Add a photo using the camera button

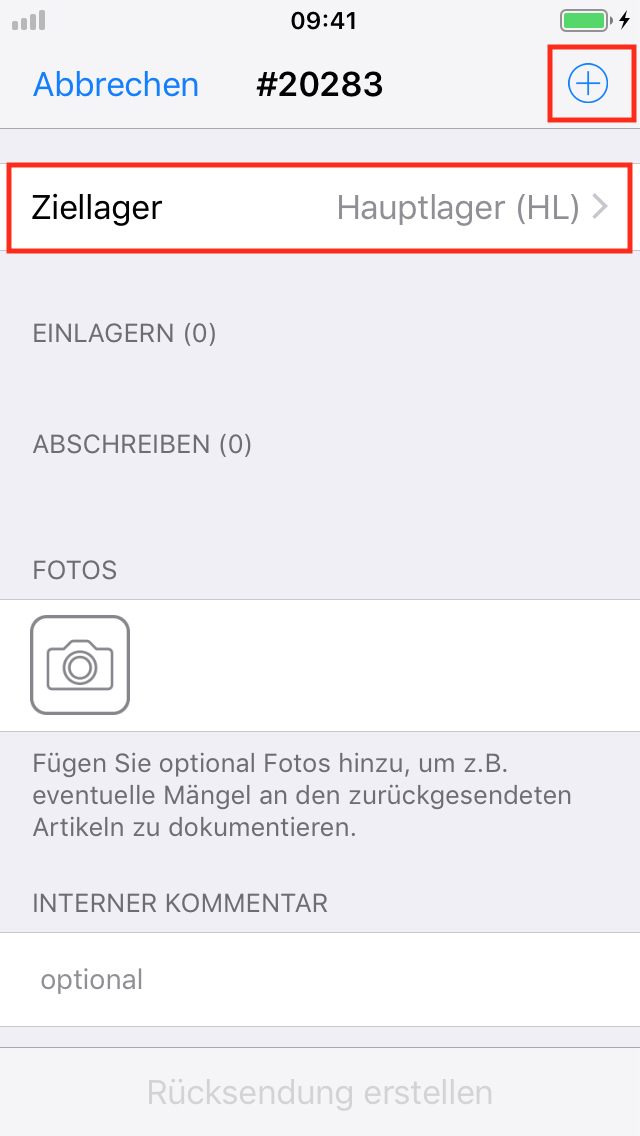pos(80,665)
